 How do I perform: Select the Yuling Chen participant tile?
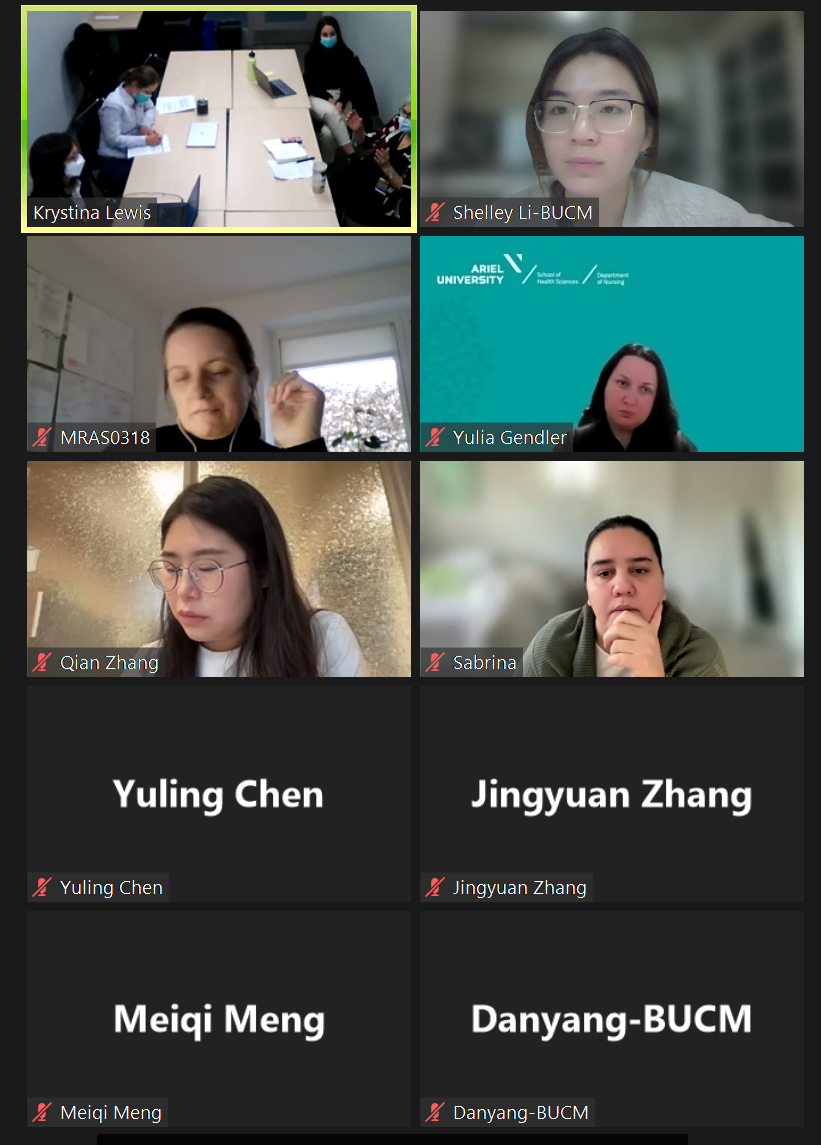pyautogui.click(x=219, y=794)
